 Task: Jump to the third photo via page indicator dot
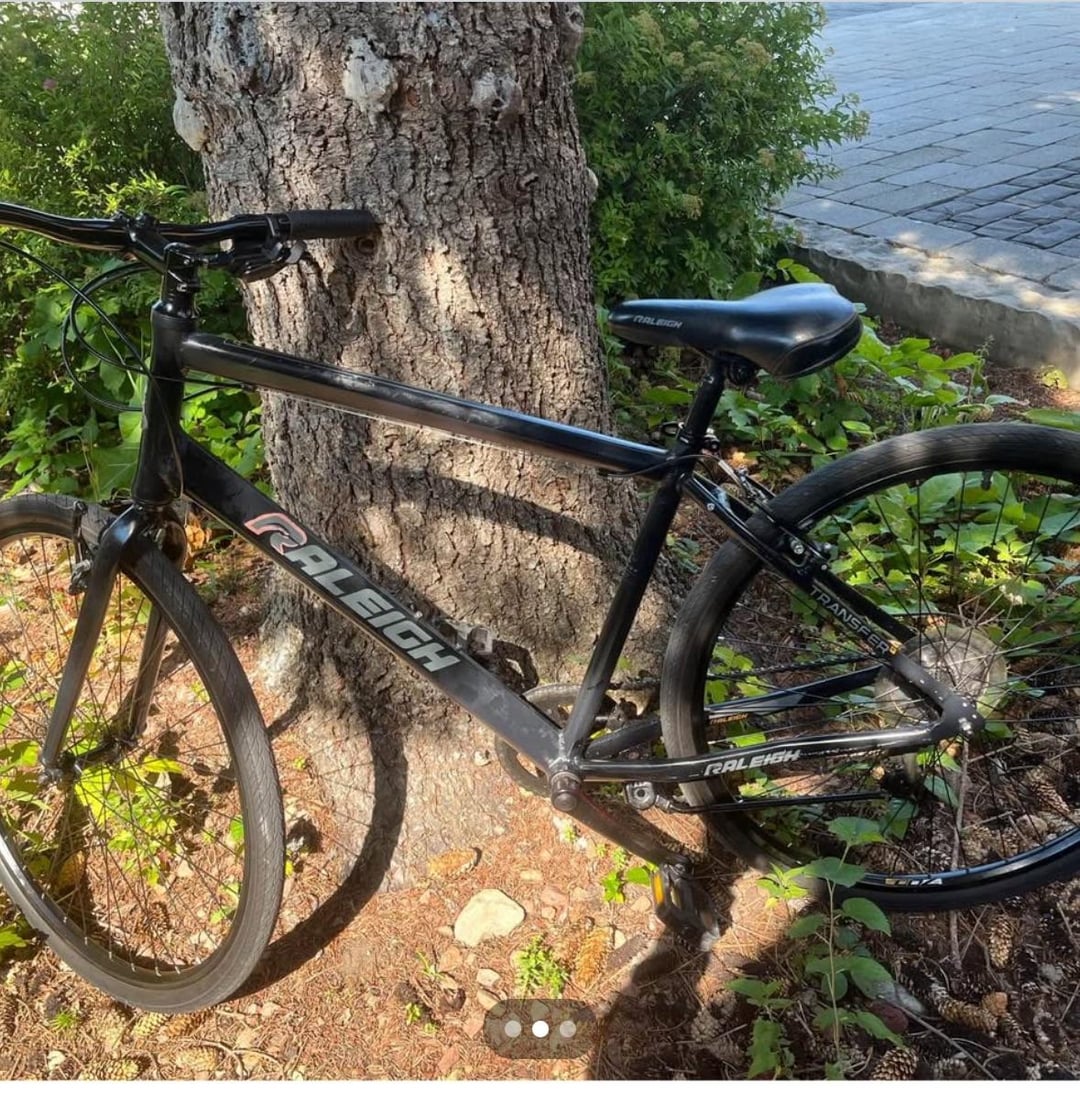(x=568, y=1028)
